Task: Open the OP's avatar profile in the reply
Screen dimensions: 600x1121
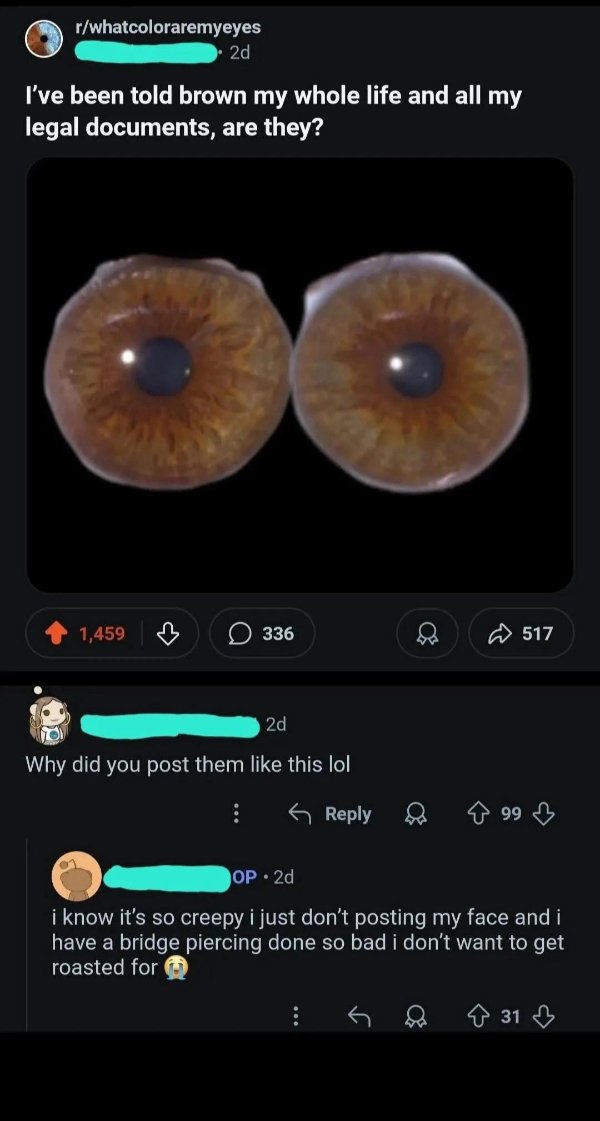Action: coord(76,876)
